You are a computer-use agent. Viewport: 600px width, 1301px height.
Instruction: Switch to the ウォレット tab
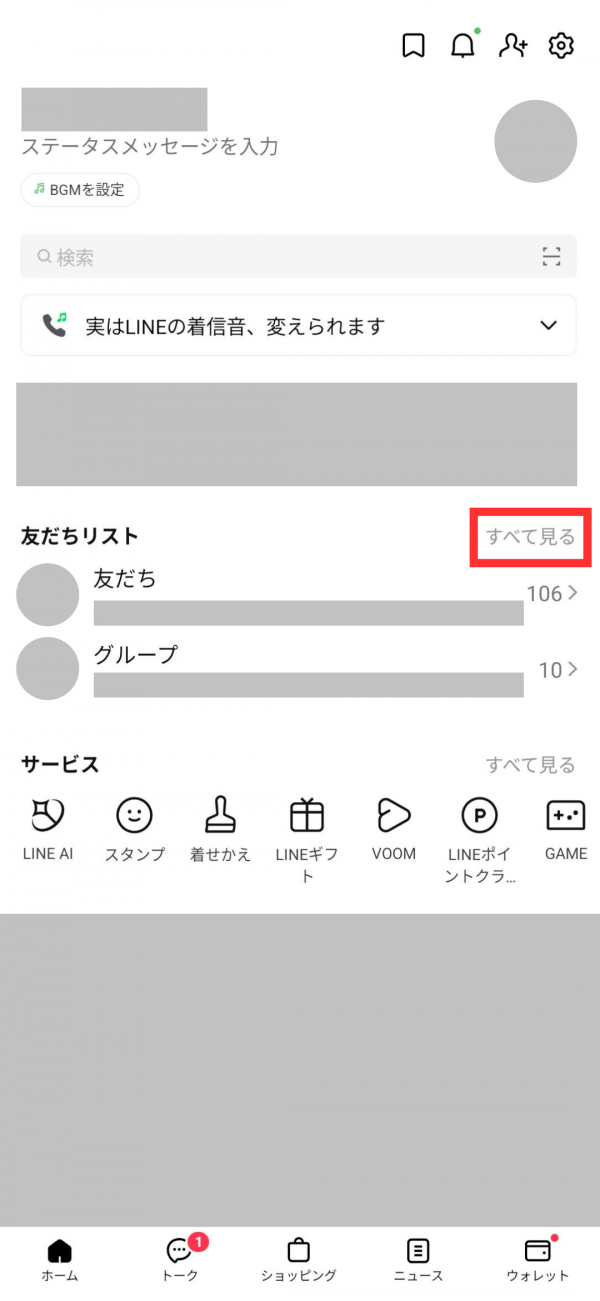pyautogui.click(x=538, y=1259)
